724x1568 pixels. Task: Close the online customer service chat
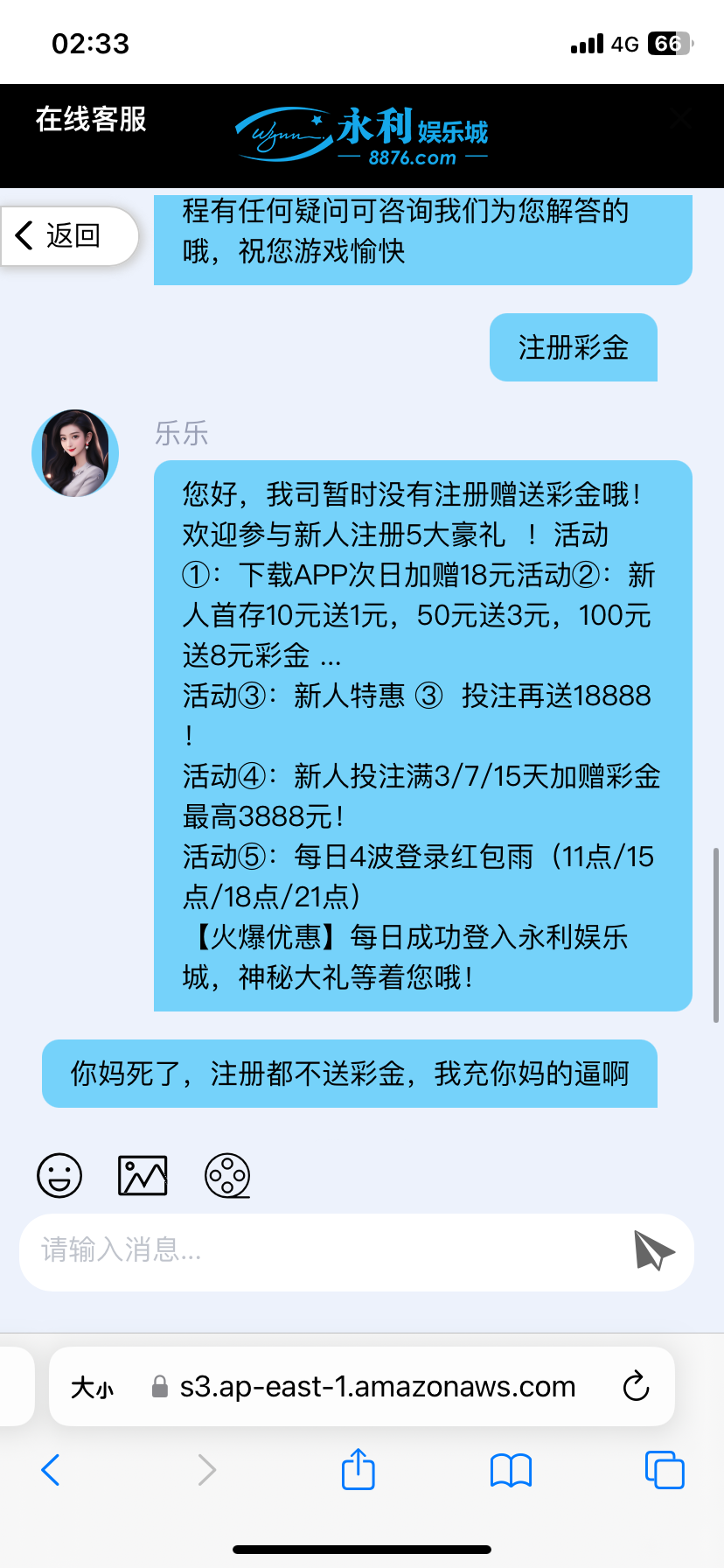681,120
